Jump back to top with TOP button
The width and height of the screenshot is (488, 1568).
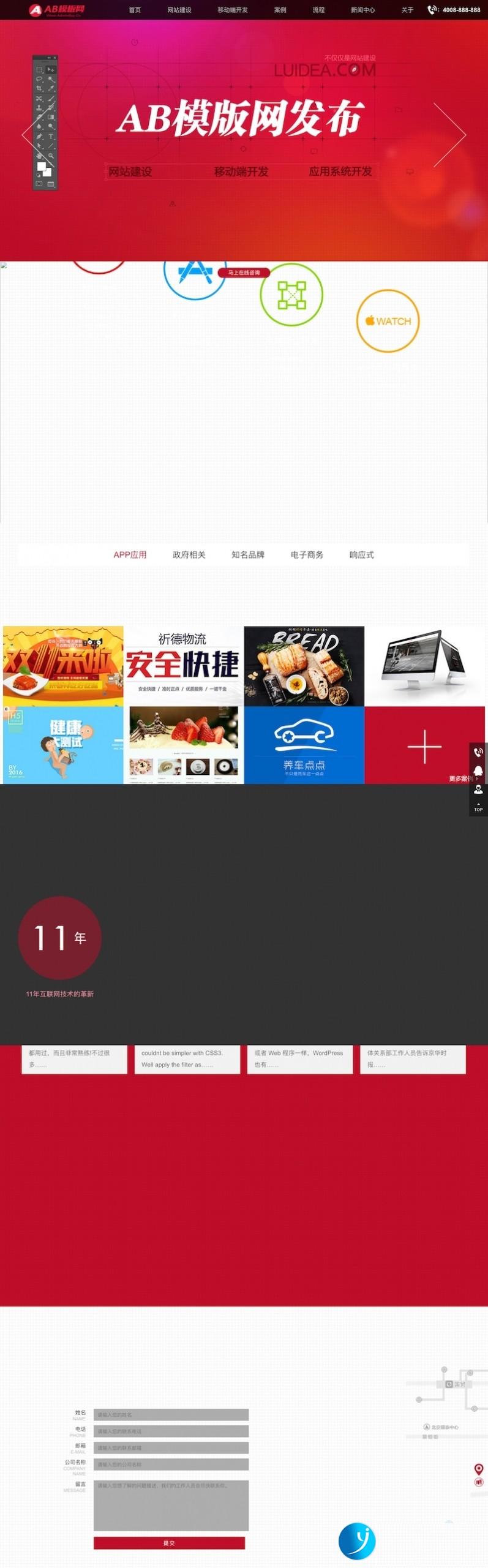click(478, 807)
